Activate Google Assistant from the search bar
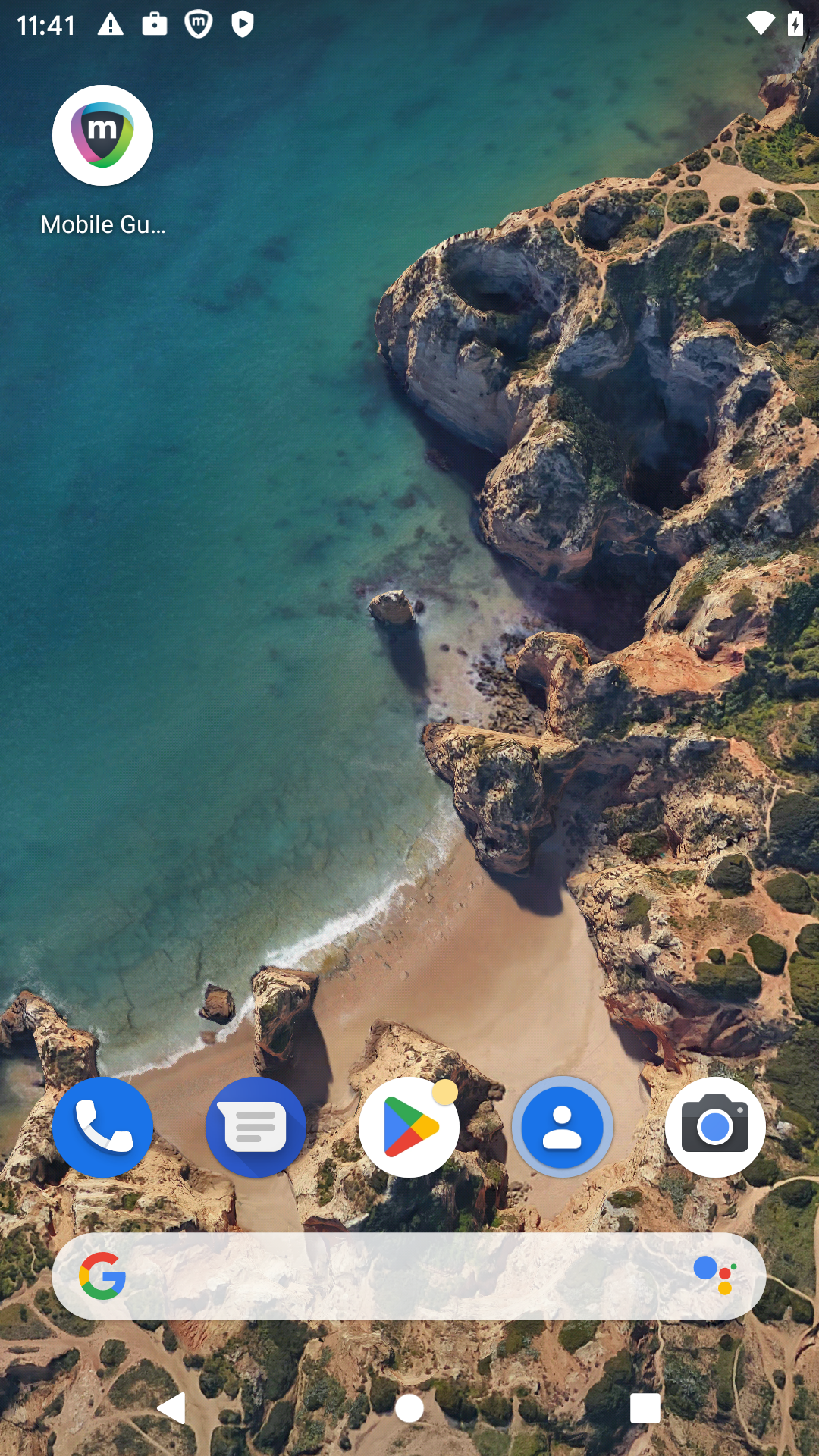 point(714,1276)
